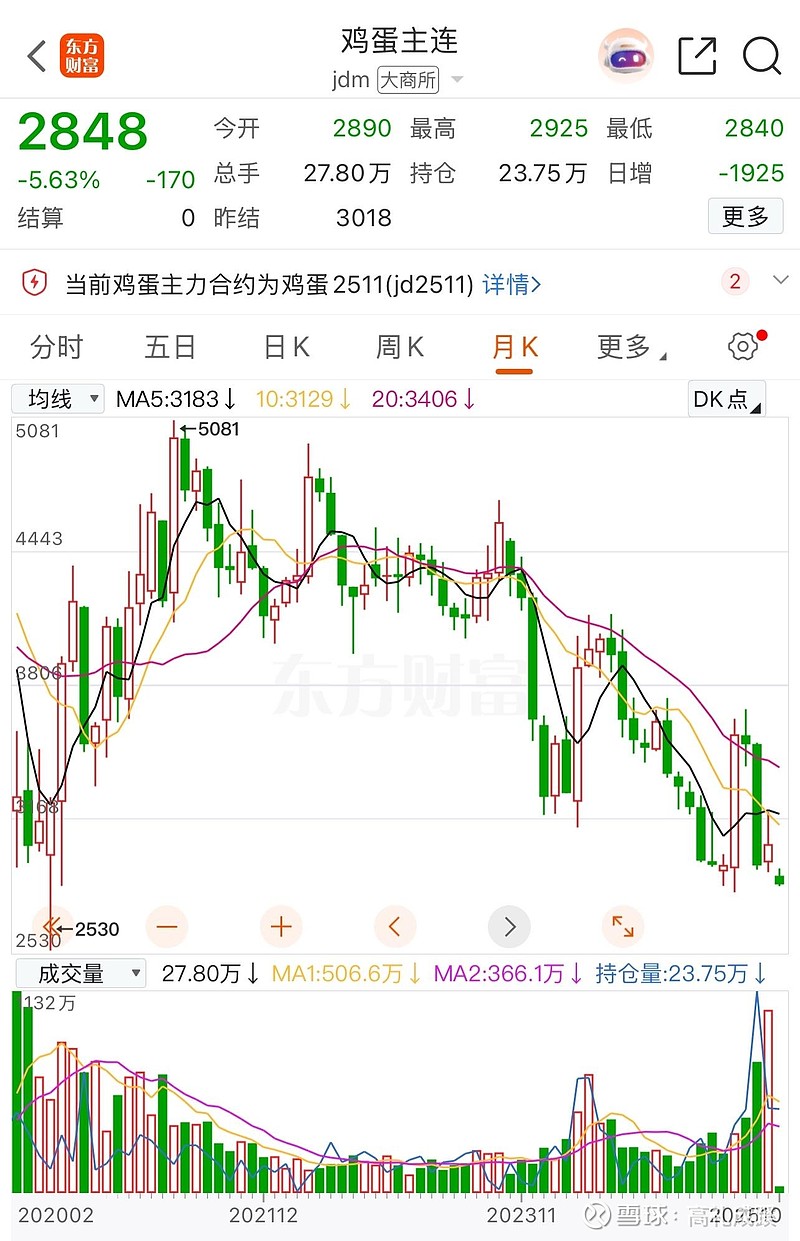The image size is (800, 1241).
Task: Tap the back arrow
Action: [x=34, y=57]
